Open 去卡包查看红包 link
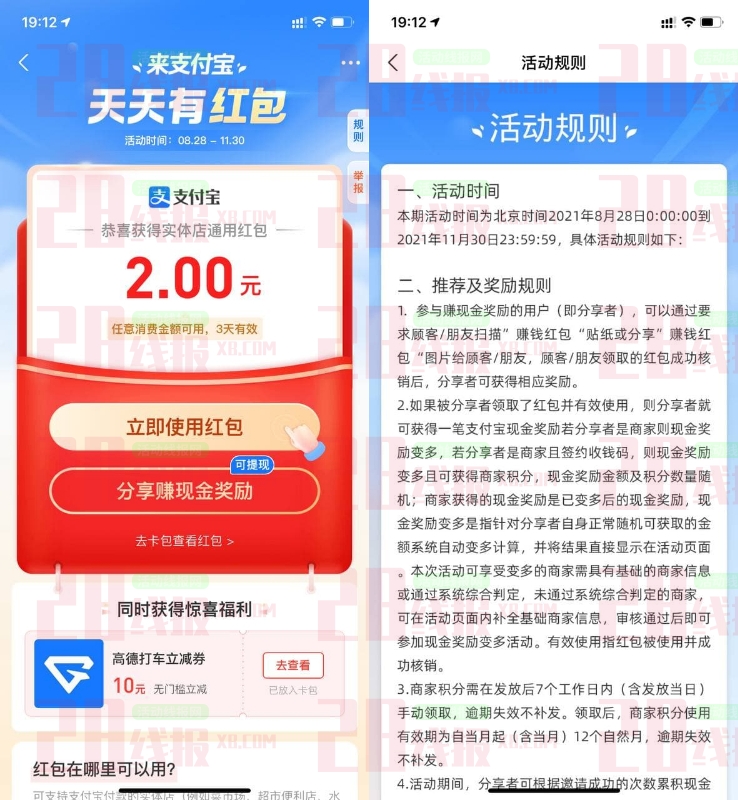 click(184, 541)
